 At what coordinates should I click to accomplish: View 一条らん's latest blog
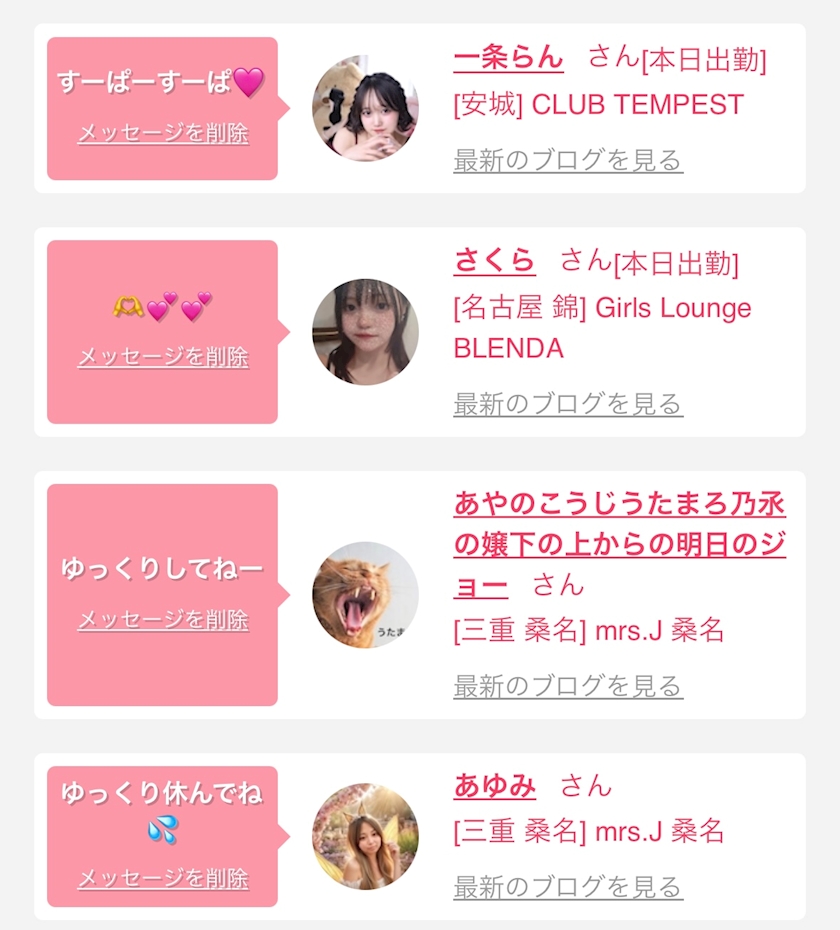tap(568, 160)
